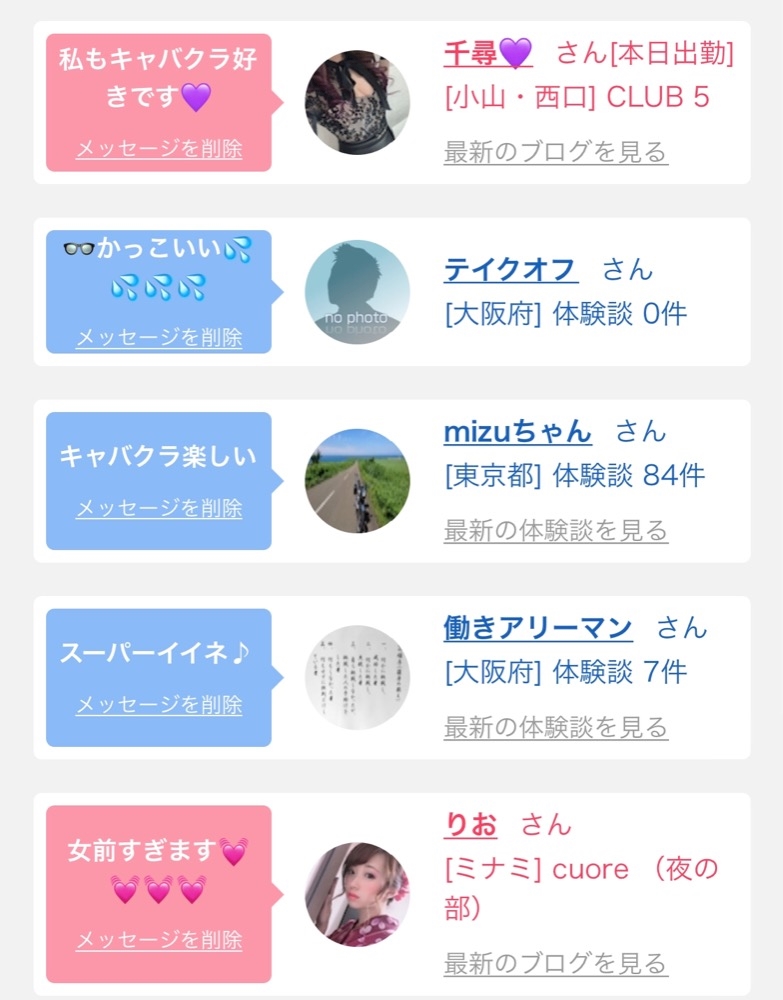Viewport: 783px width, 1000px height.
Task: View 働きアリーマン's latest 体験談
Action: (555, 727)
